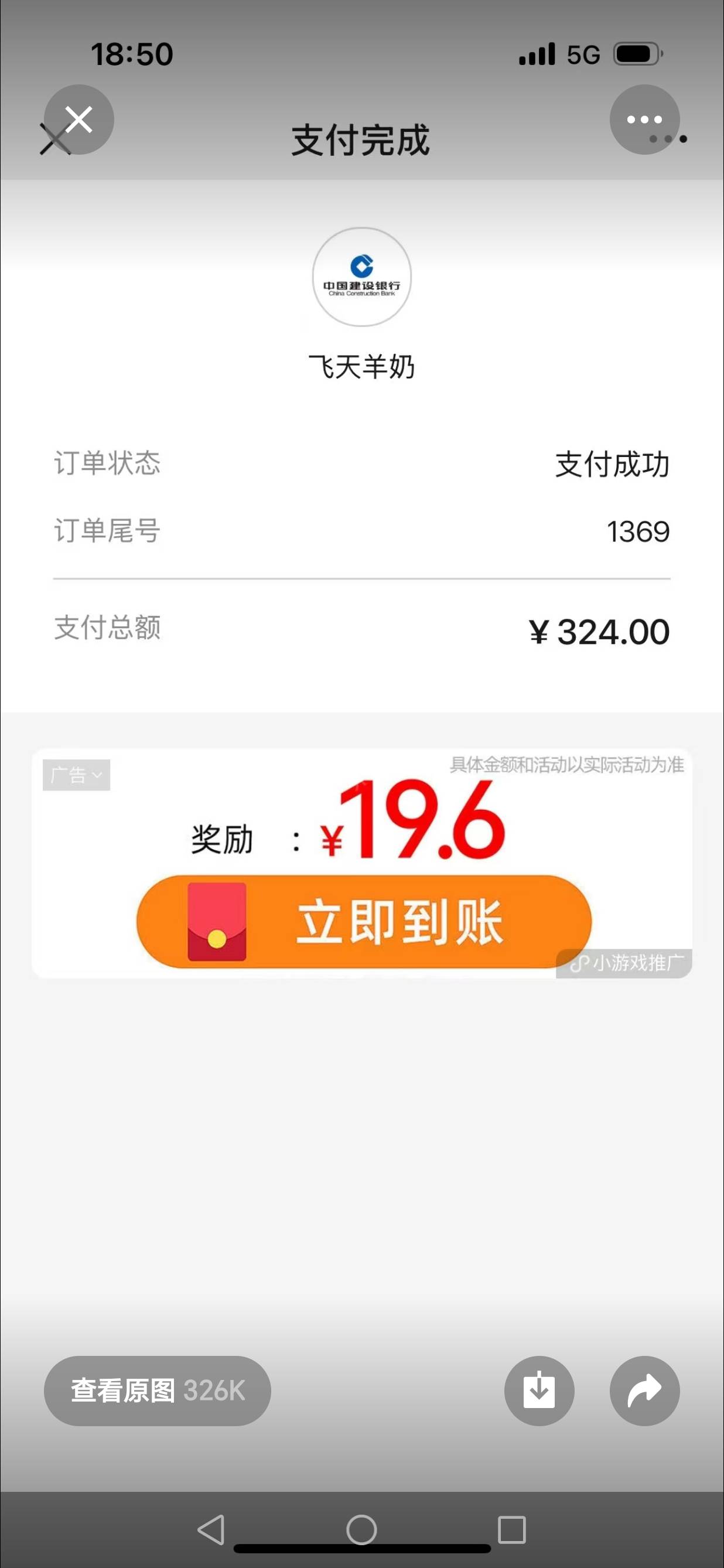Go to the home screen

tap(361, 1530)
